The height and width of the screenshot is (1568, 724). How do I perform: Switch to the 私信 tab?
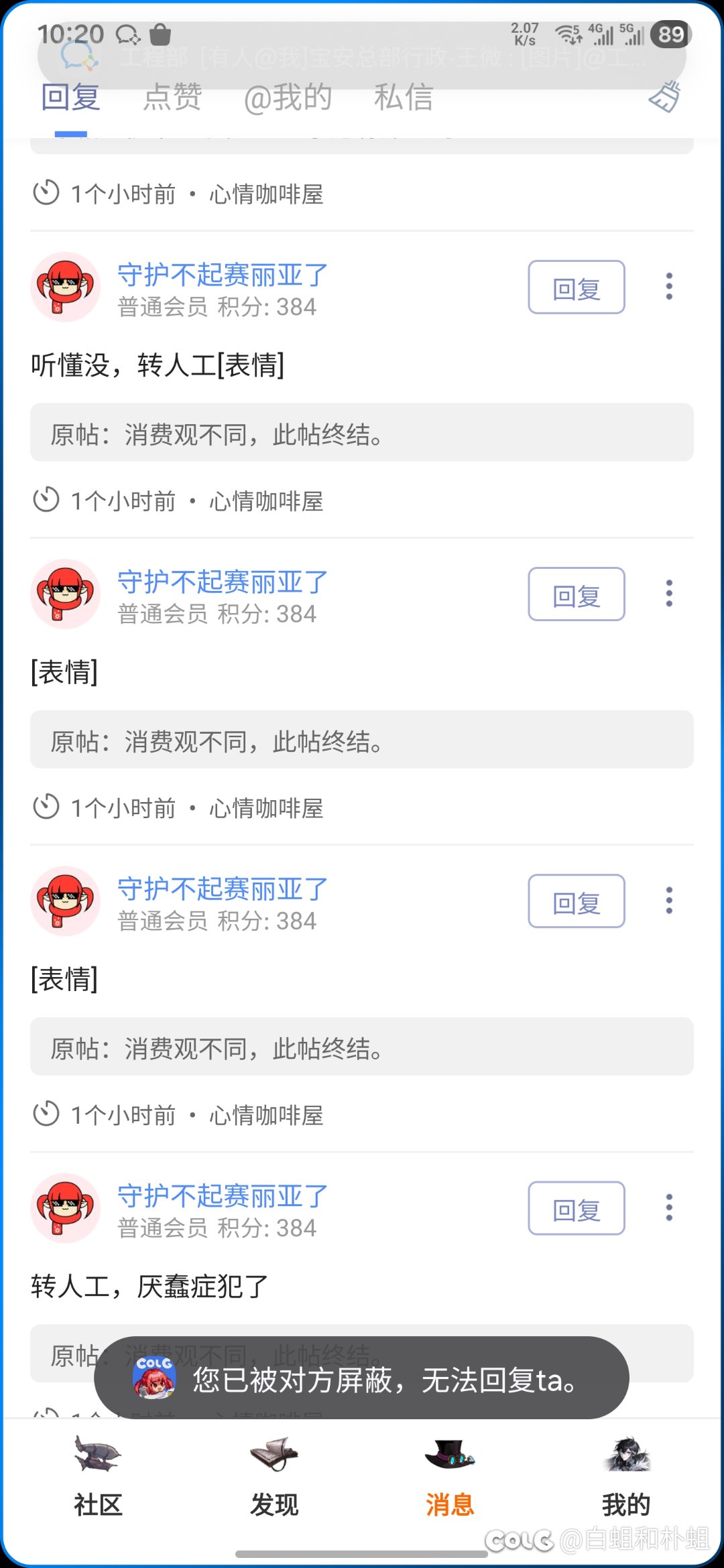404,98
